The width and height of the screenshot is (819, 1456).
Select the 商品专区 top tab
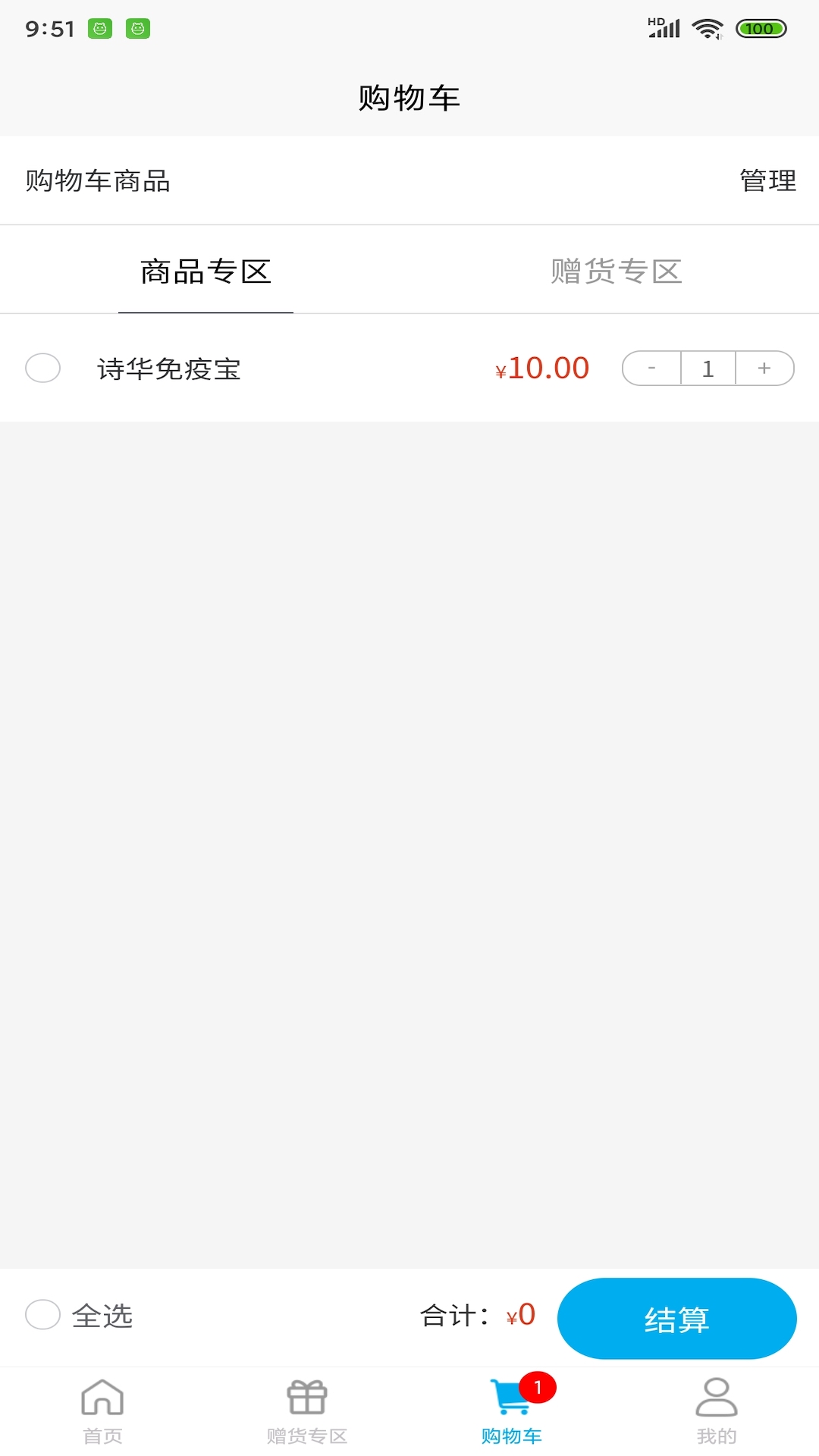click(x=206, y=271)
